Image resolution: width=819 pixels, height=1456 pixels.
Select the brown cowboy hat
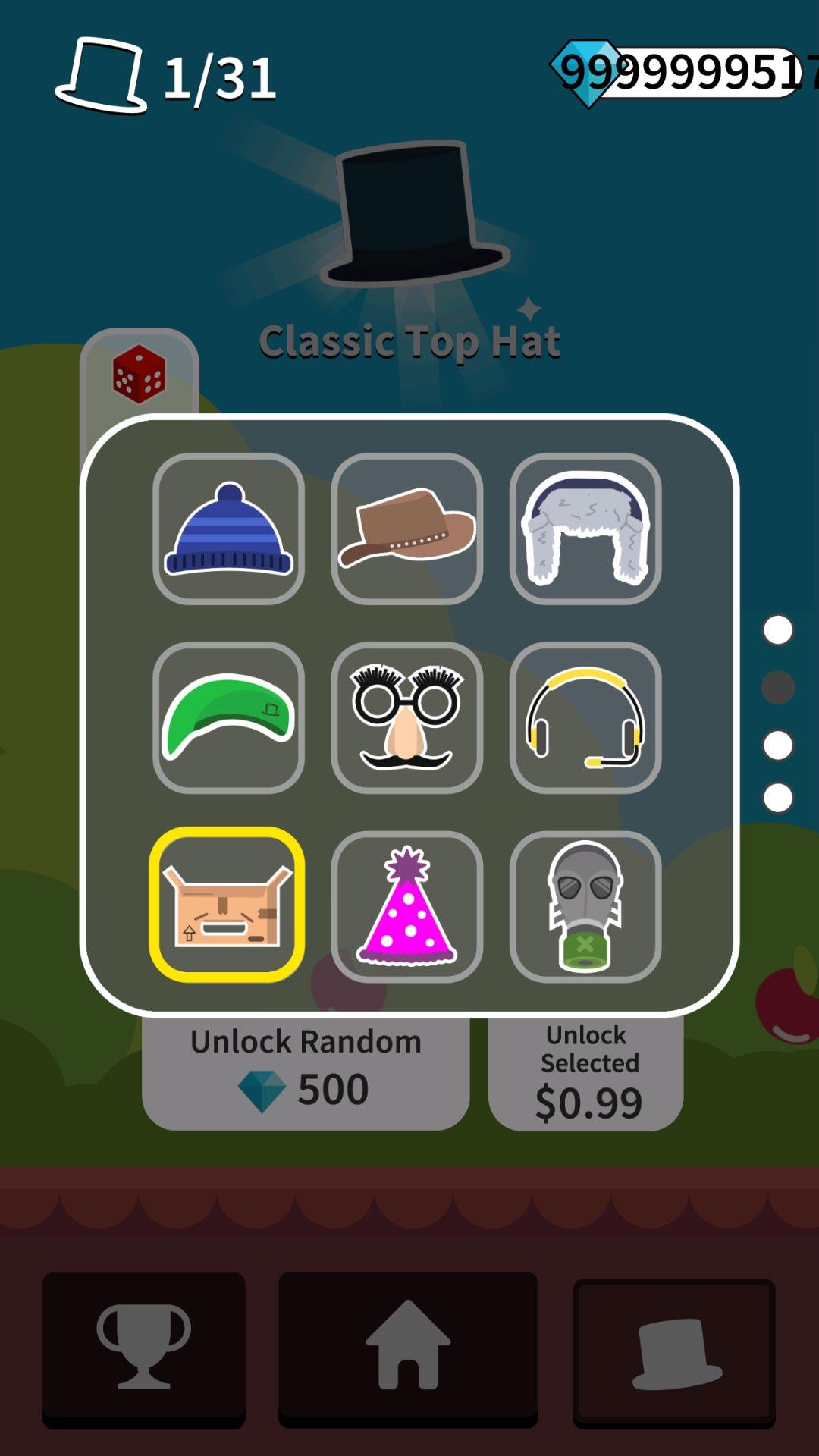(x=407, y=529)
